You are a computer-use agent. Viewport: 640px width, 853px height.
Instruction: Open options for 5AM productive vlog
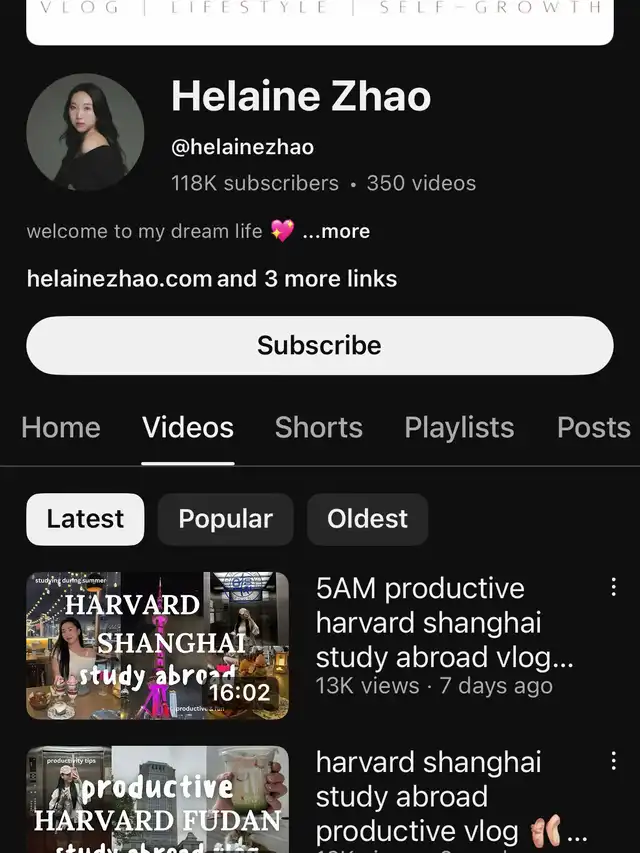[613, 588]
